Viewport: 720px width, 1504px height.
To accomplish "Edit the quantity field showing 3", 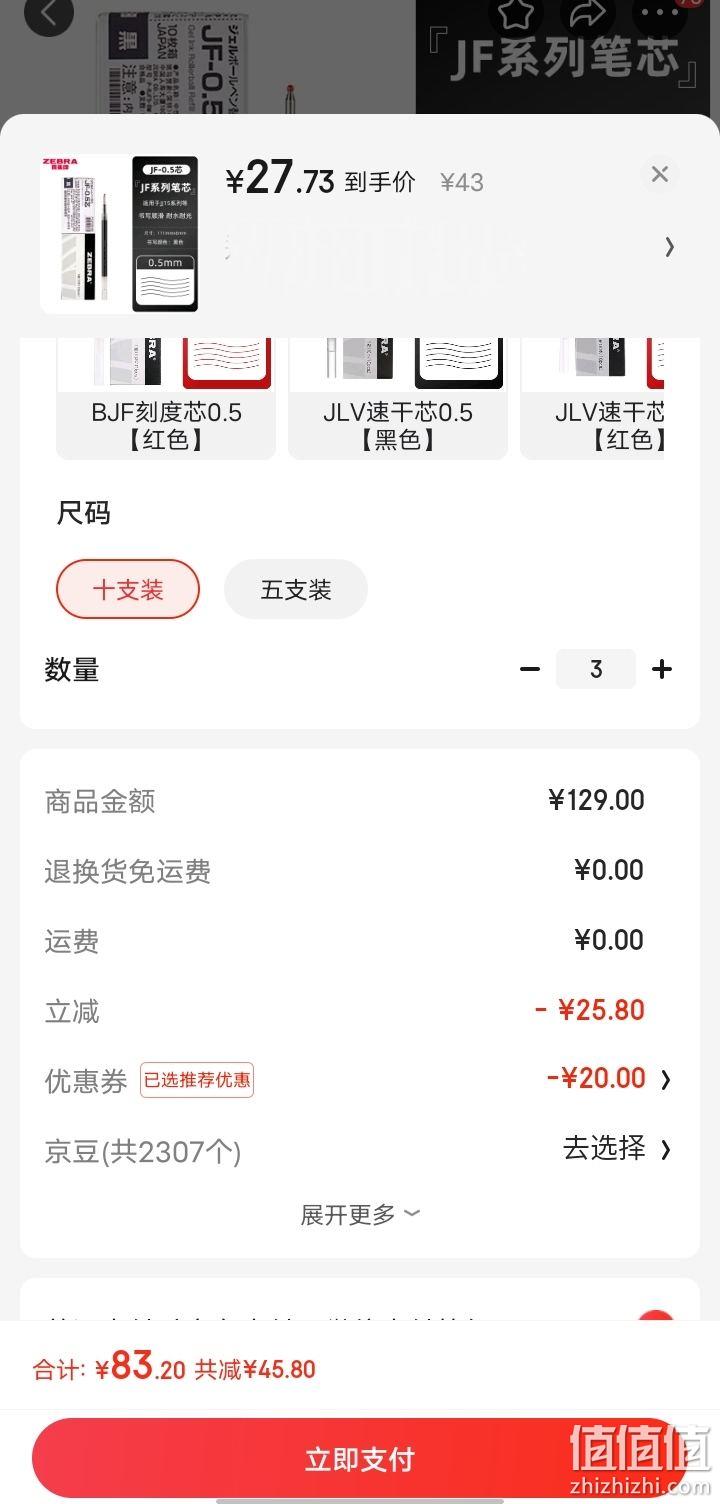I will (596, 669).
